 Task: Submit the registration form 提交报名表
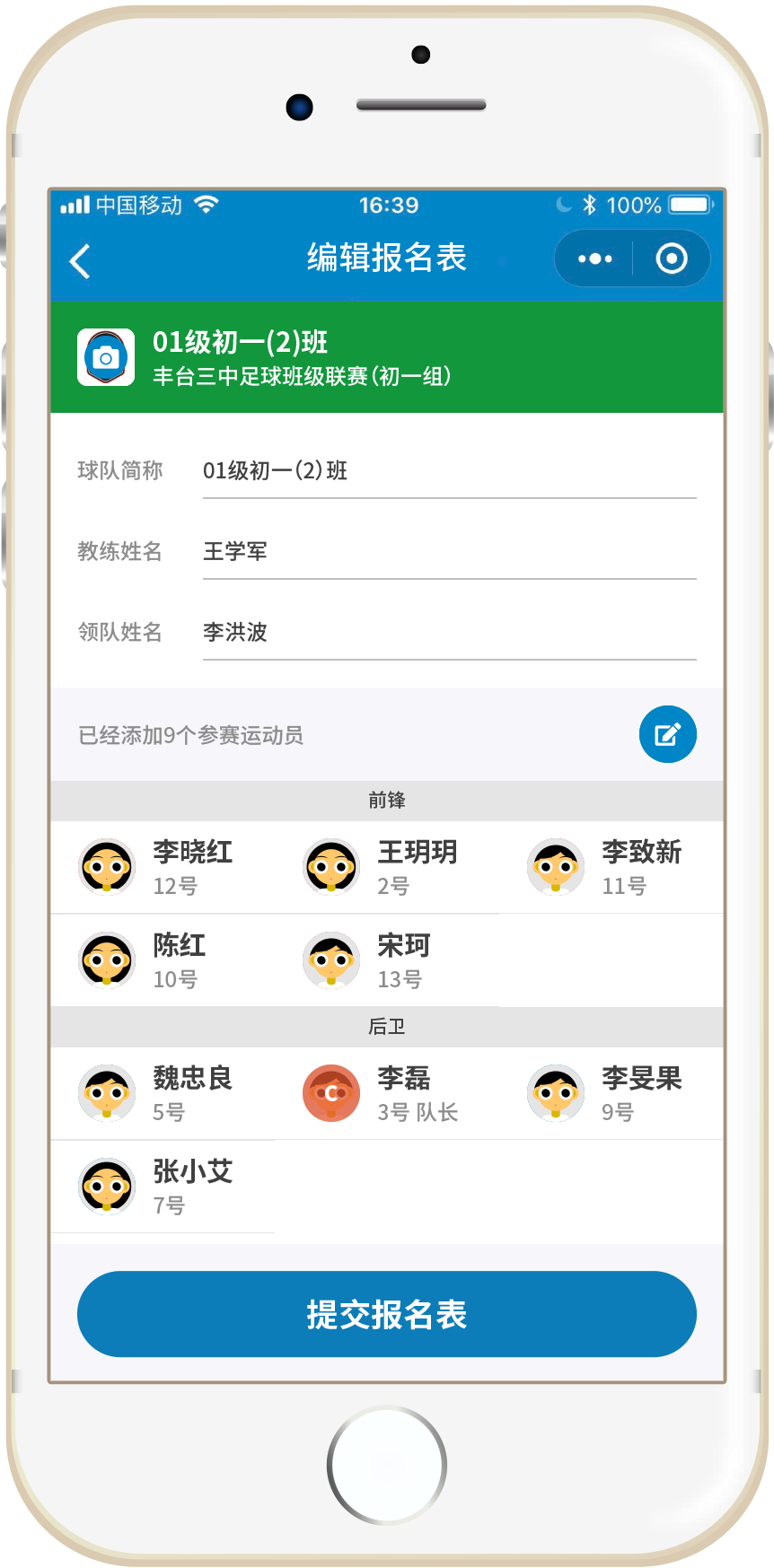[386, 1314]
